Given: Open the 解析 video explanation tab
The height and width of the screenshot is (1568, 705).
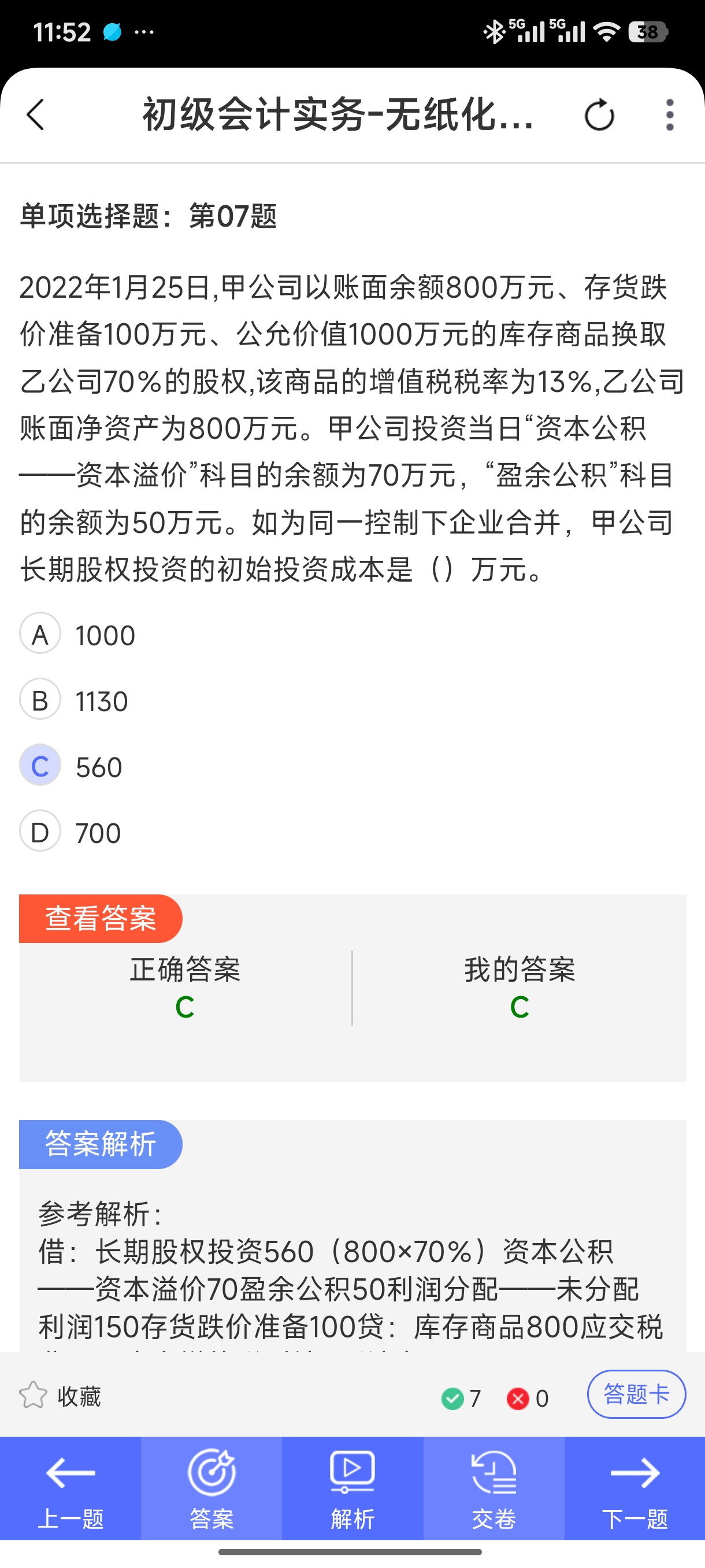Looking at the screenshot, I should pos(352,1488).
